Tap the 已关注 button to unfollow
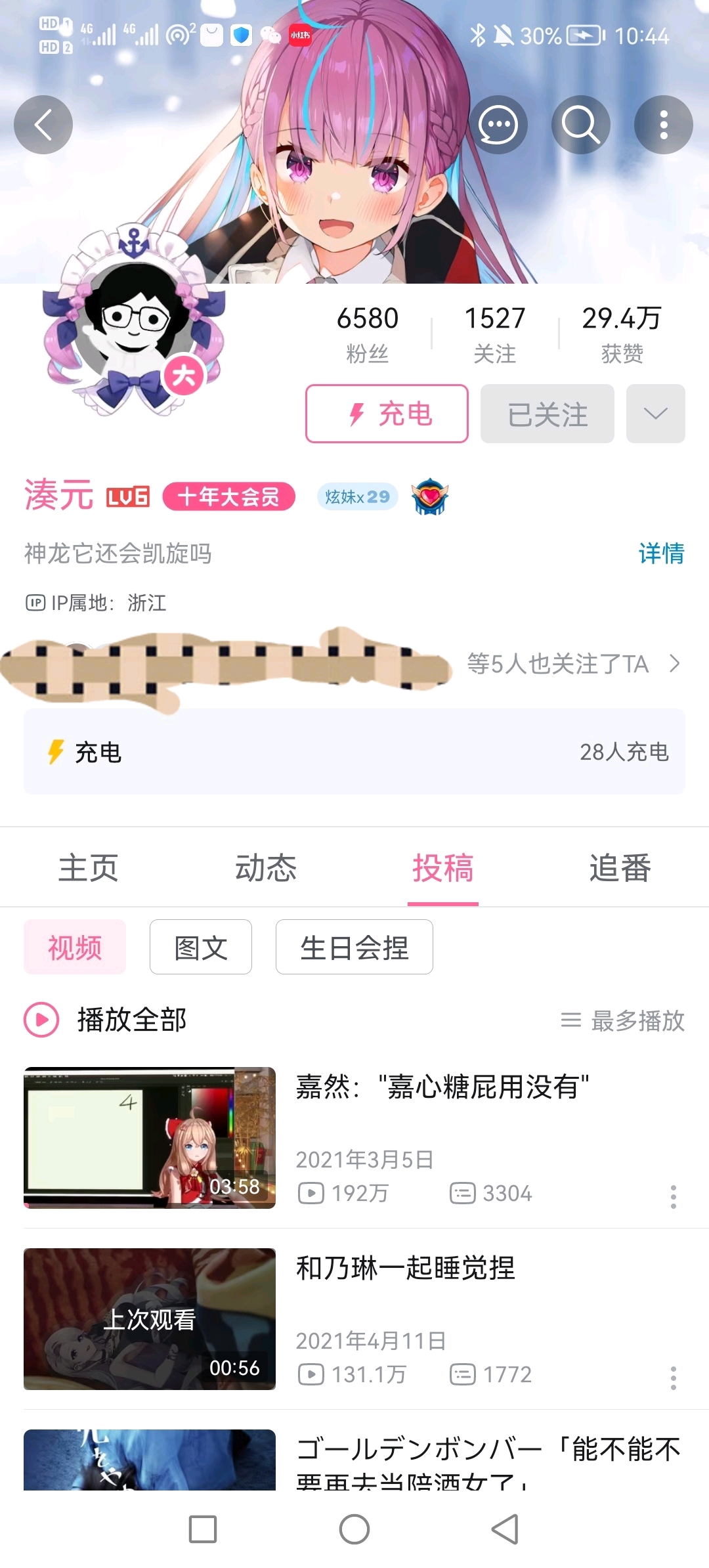This screenshot has width=709, height=1568. 548,414
